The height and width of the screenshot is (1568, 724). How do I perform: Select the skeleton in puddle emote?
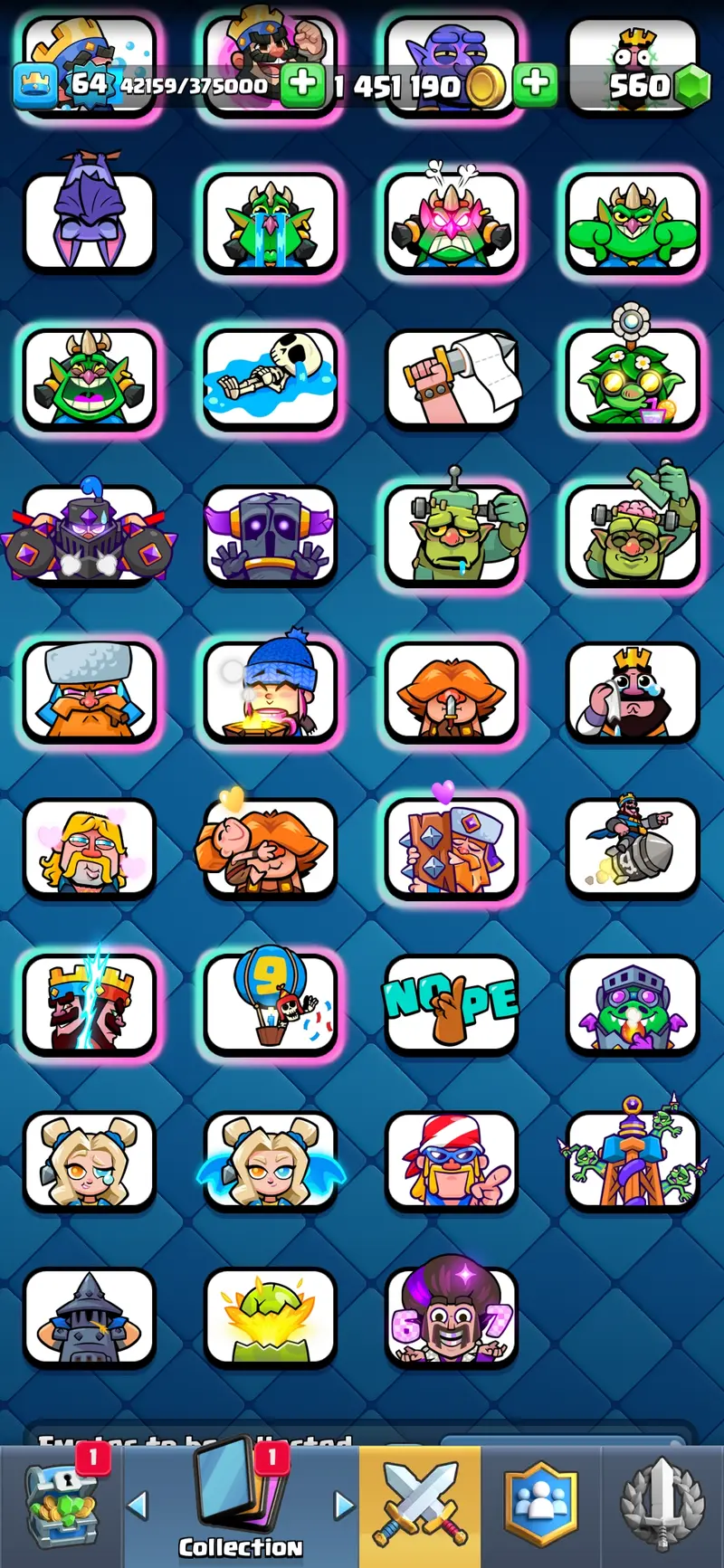pyautogui.click(x=270, y=378)
